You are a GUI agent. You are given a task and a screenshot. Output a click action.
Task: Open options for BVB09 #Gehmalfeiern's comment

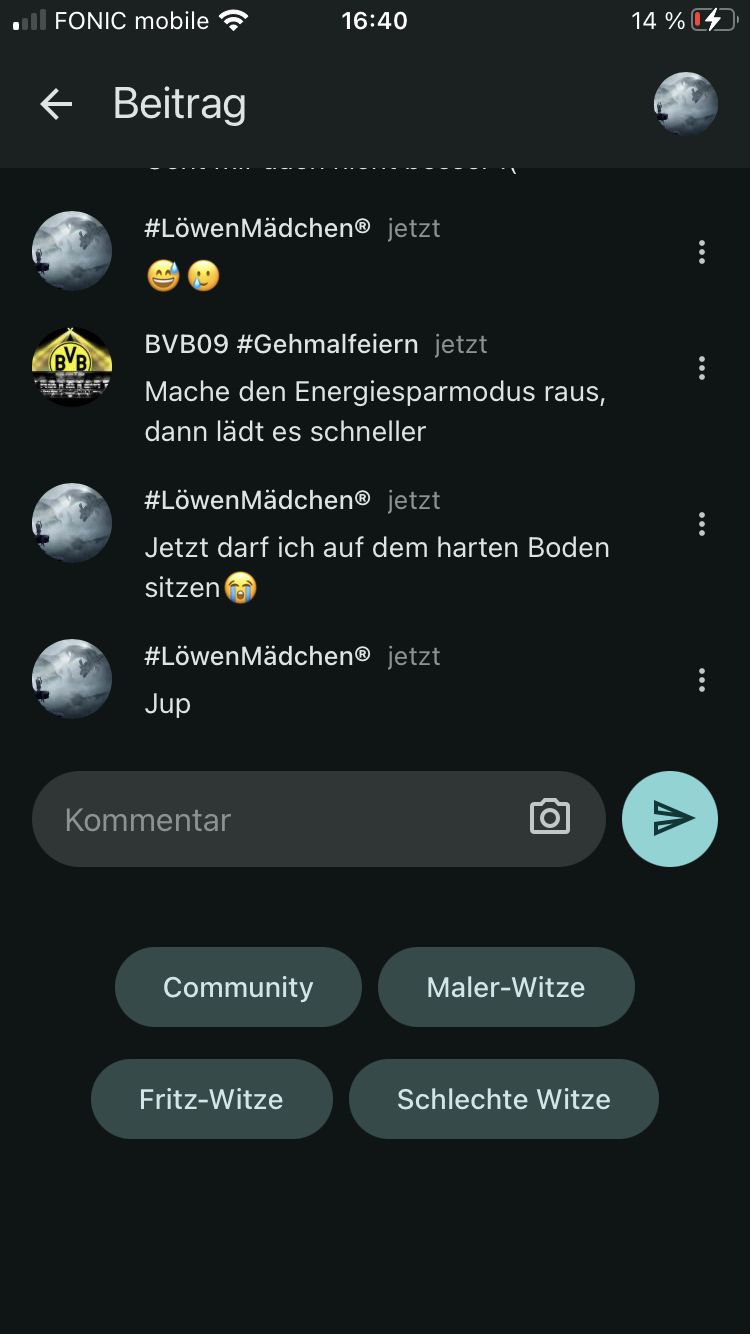(702, 368)
